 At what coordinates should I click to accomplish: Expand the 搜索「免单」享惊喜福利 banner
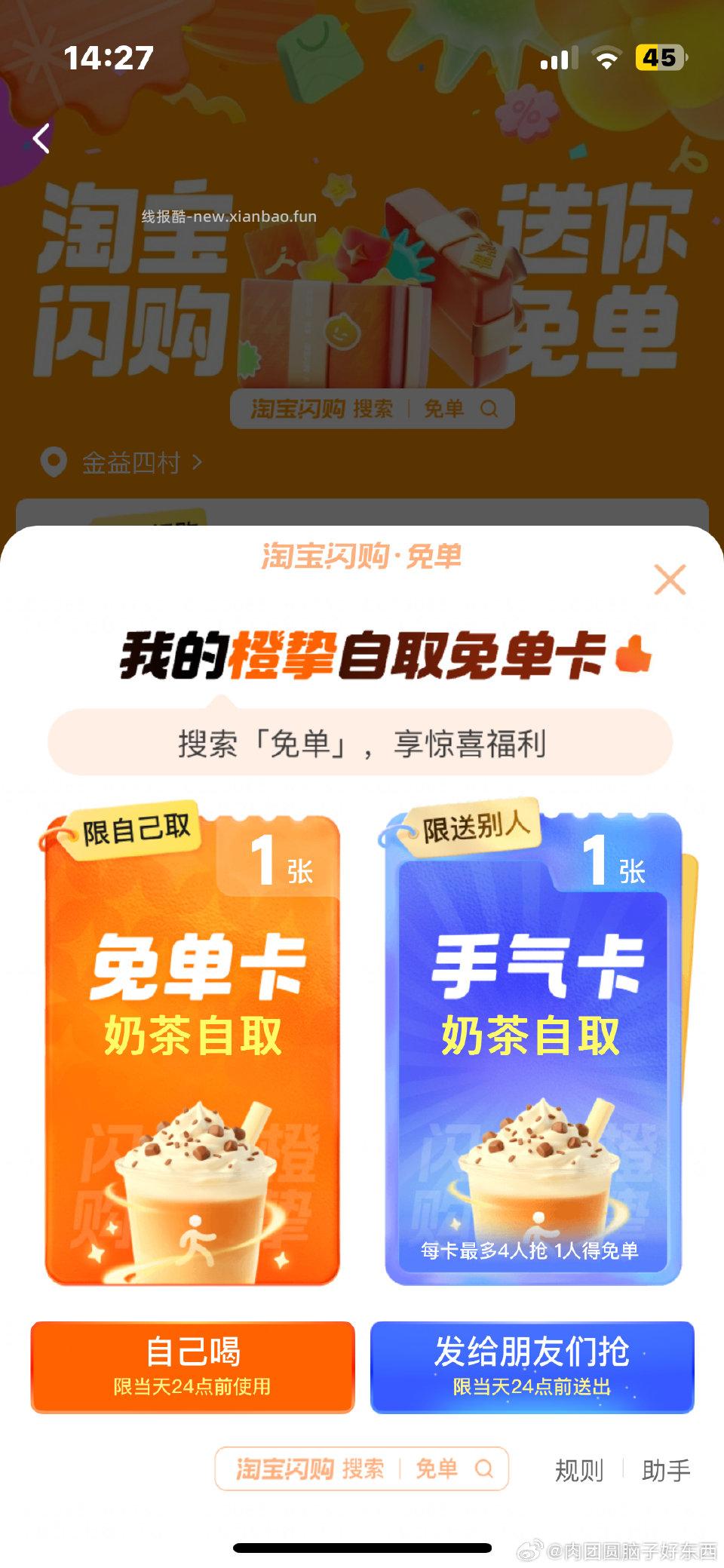pos(362,741)
